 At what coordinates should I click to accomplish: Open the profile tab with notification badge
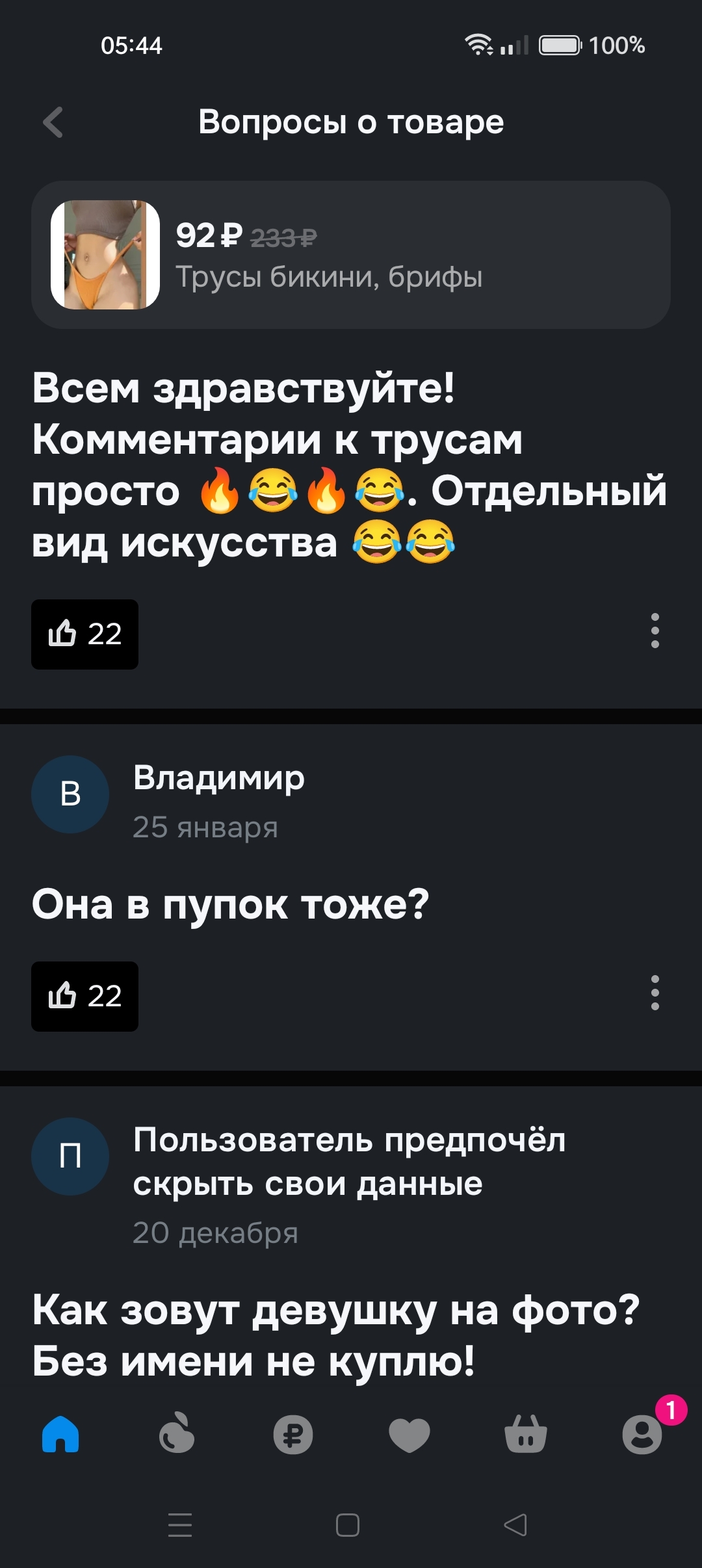(642, 1434)
